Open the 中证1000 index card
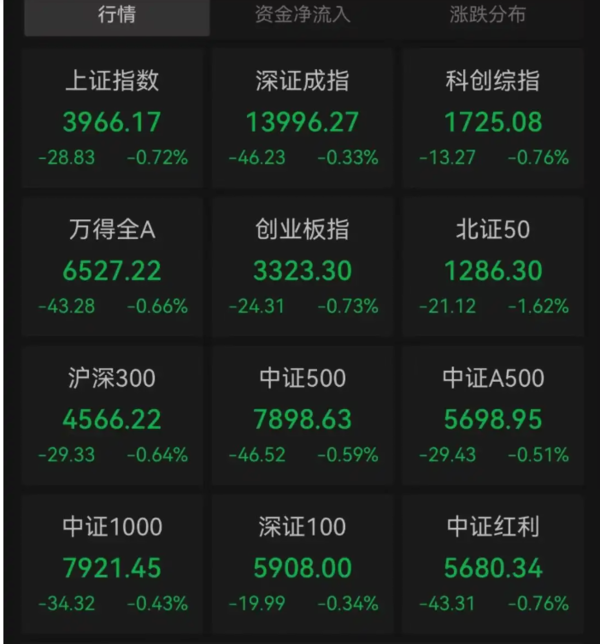The image size is (600, 644). (112, 564)
